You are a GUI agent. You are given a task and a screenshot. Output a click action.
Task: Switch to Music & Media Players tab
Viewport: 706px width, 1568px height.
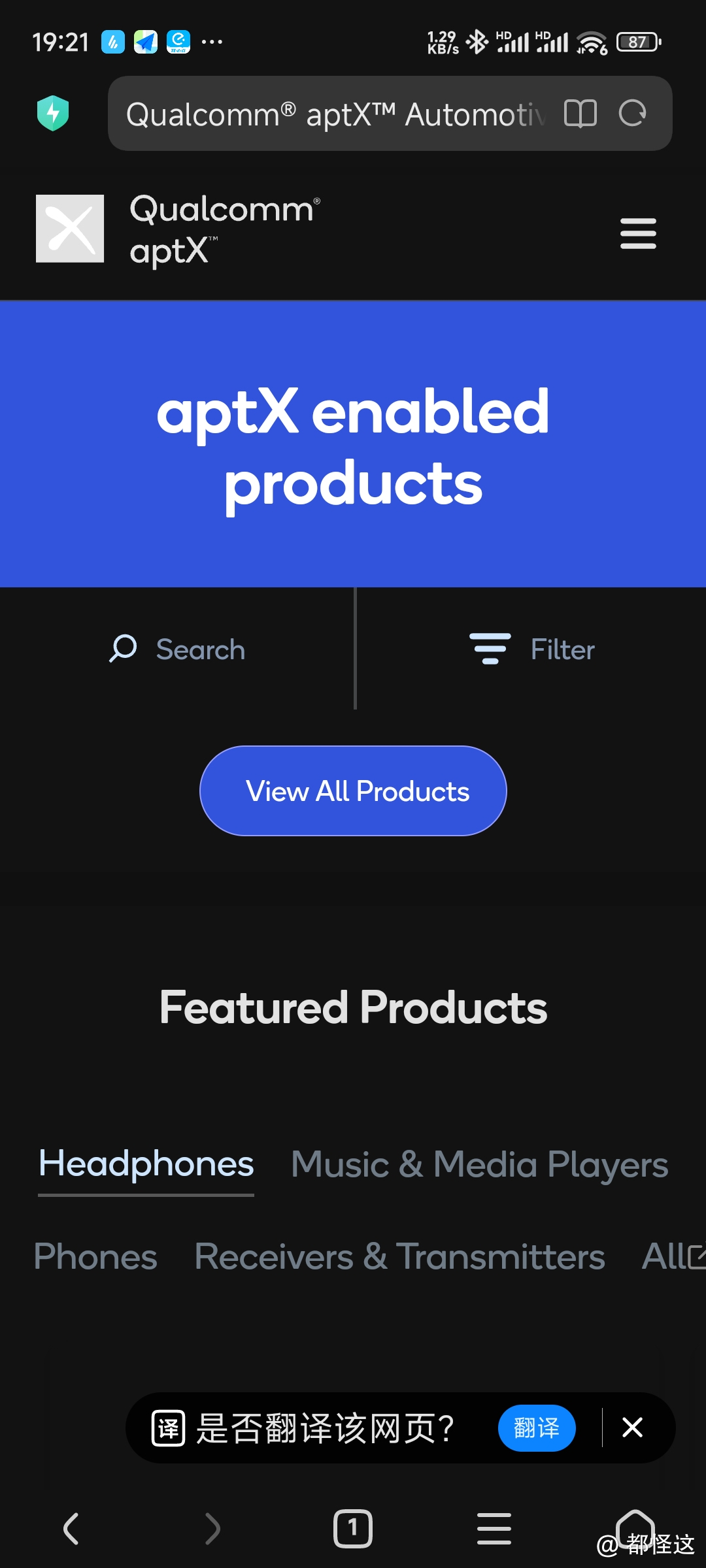(x=479, y=1165)
